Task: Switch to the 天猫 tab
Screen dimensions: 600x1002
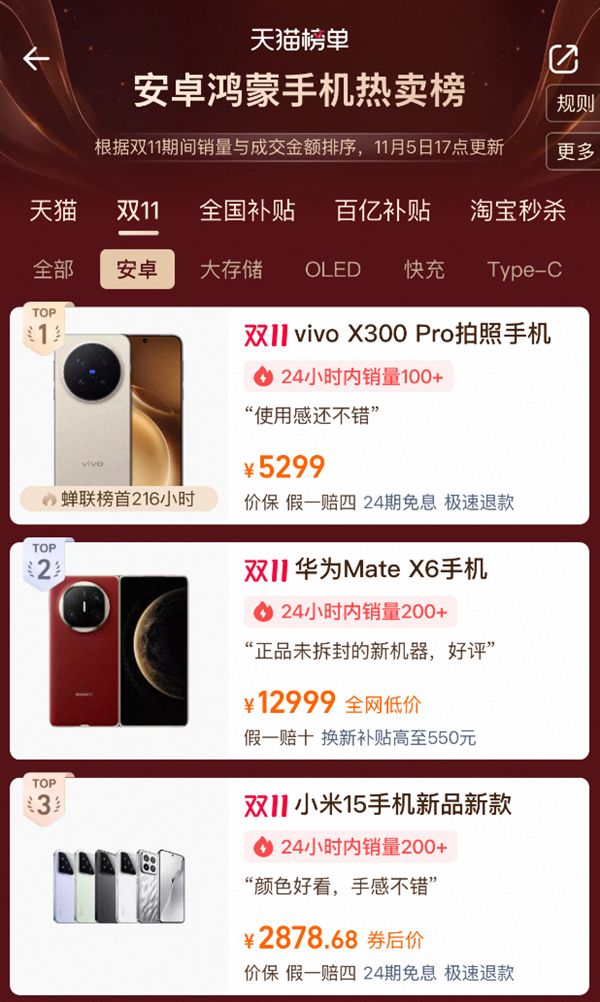Action: (x=53, y=211)
